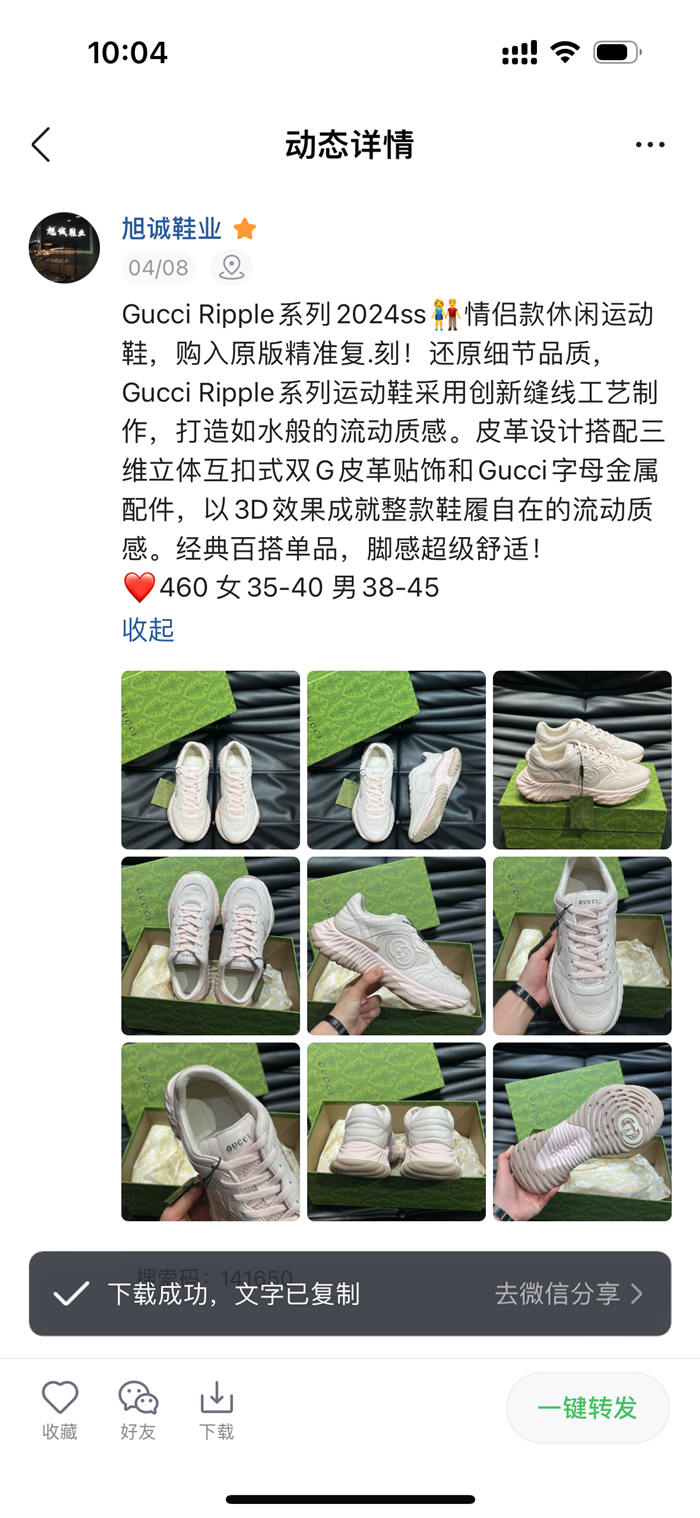
Task: Open the last photo showing the shoe sole
Action: tap(582, 1131)
